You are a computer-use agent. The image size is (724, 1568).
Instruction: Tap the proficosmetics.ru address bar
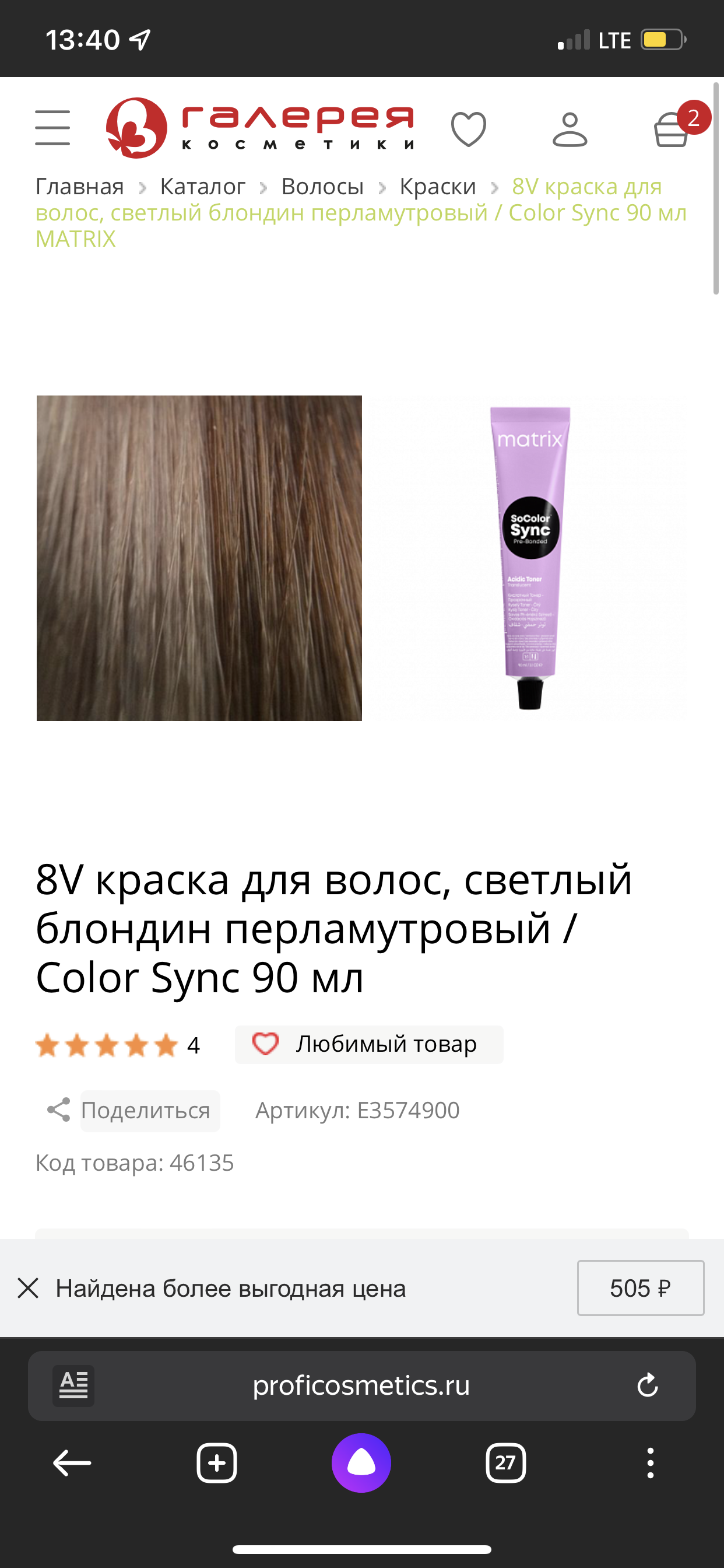click(361, 1386)
